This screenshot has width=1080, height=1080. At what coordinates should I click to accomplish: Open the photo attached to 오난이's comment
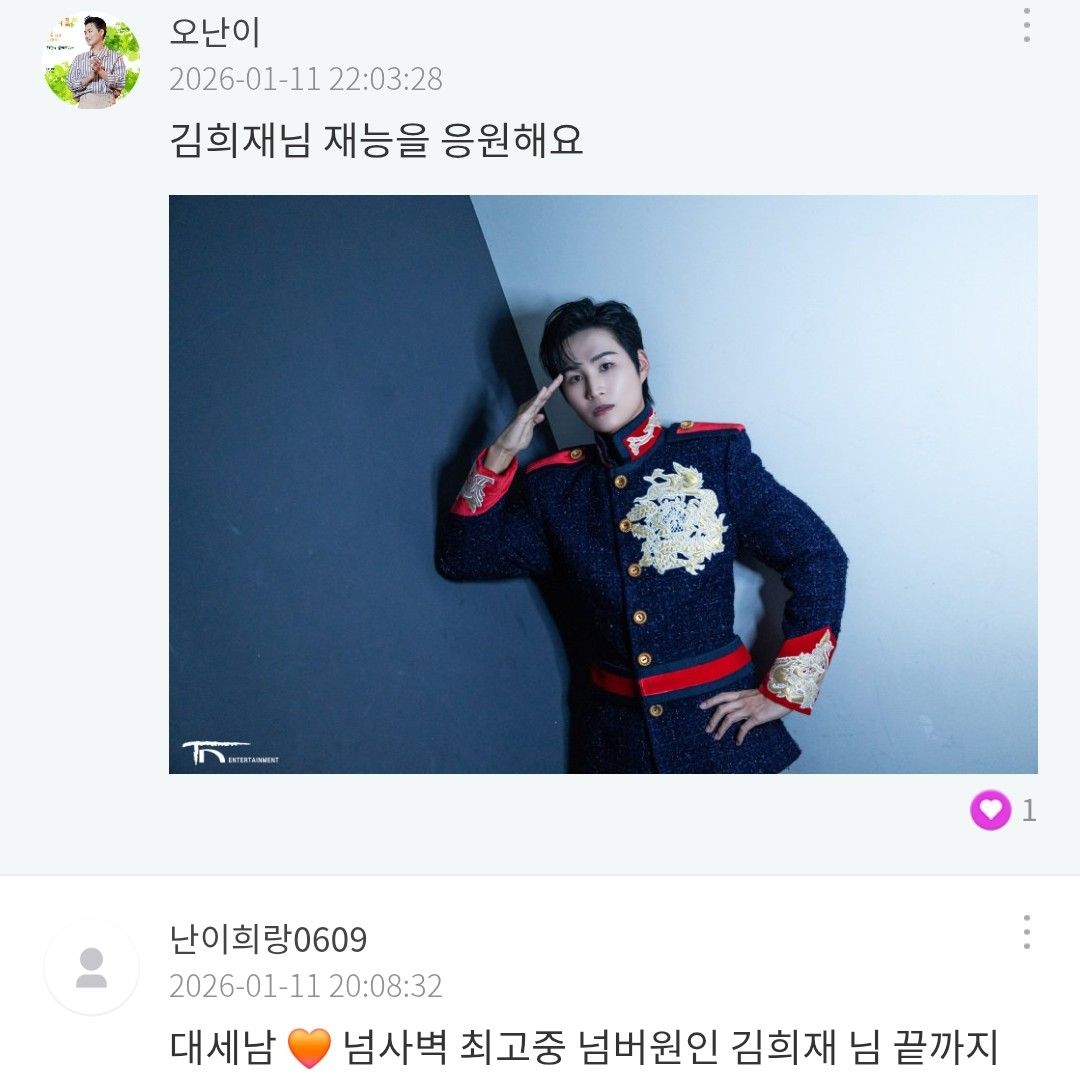pos(603,484)
